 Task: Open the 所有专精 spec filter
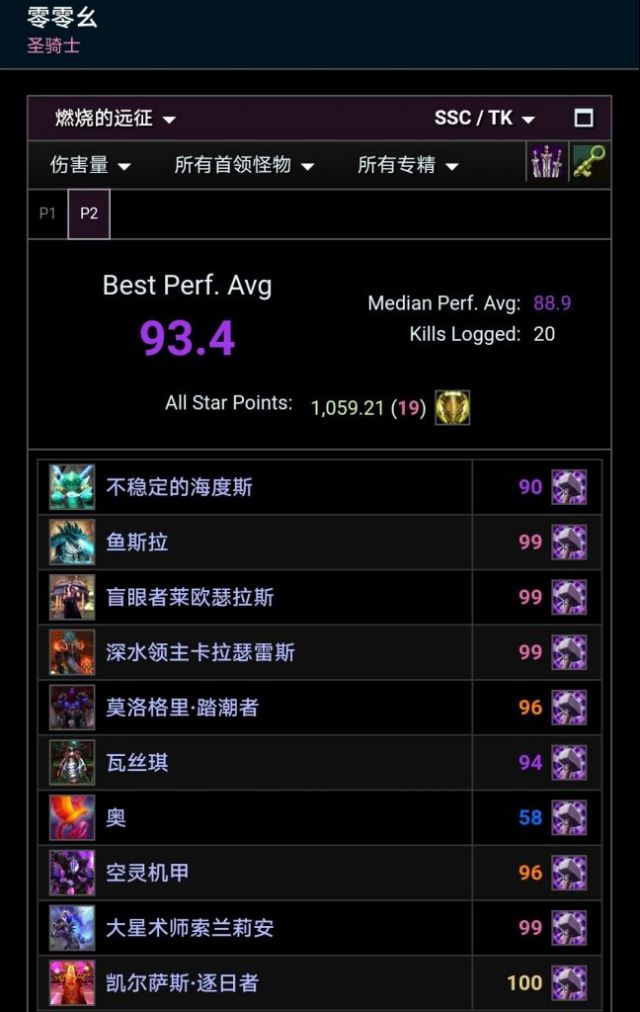tap(408, 165)
